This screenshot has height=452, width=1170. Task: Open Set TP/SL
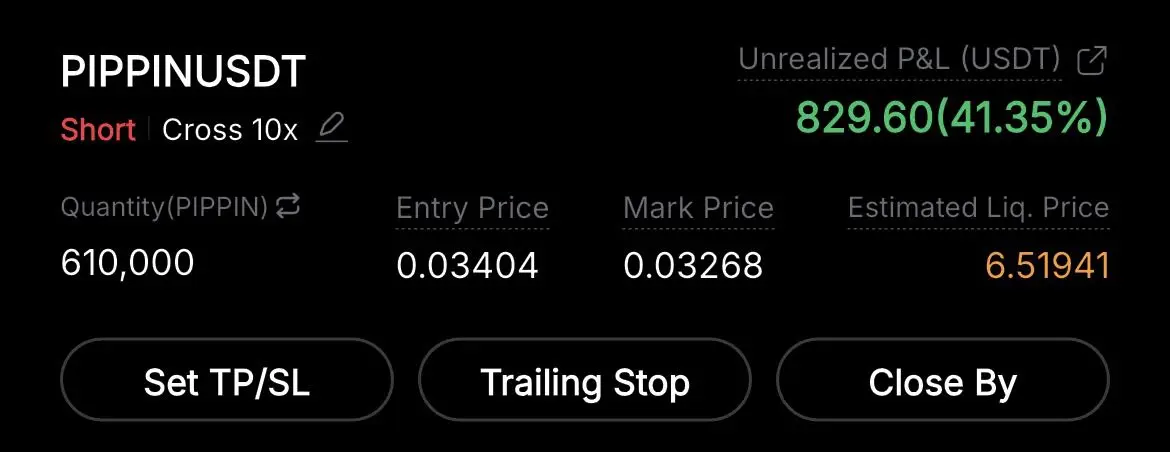(x=227, y=382)
